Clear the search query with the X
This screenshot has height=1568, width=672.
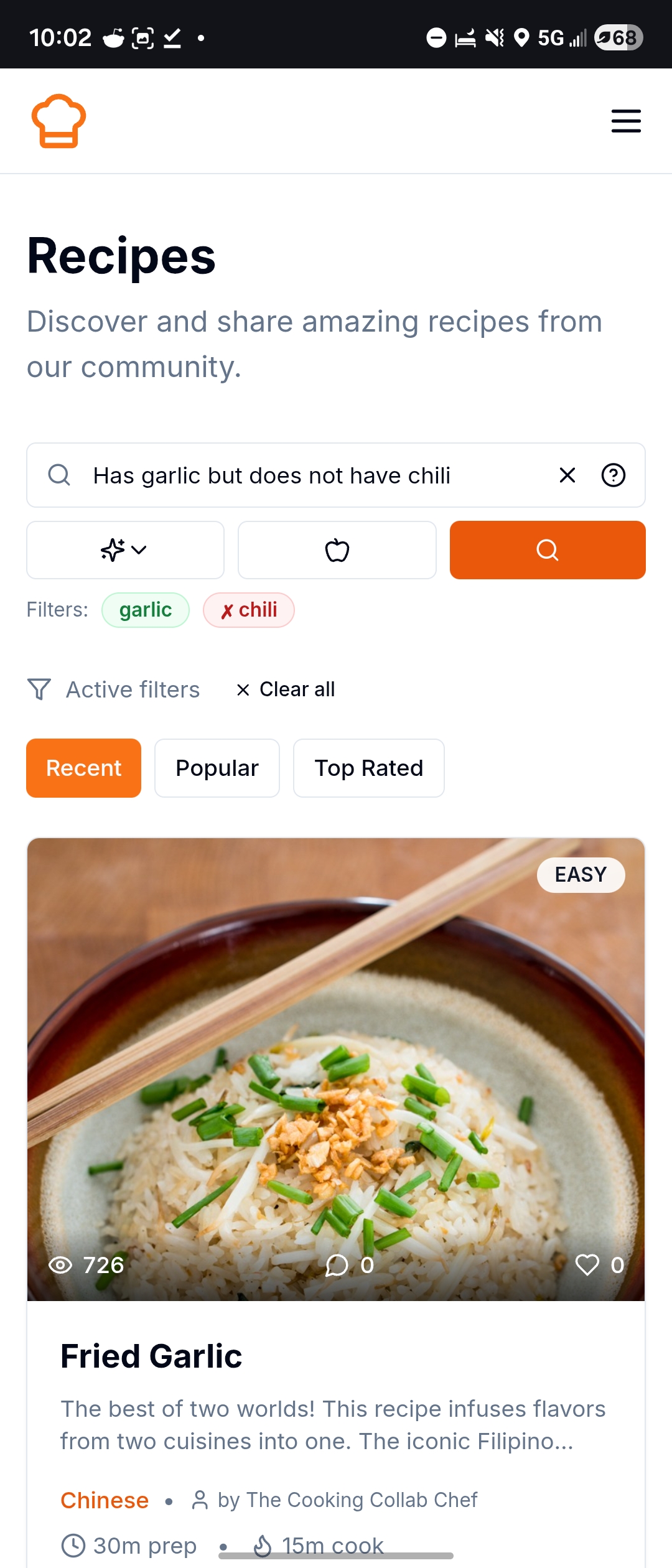[x=567, y=475]
